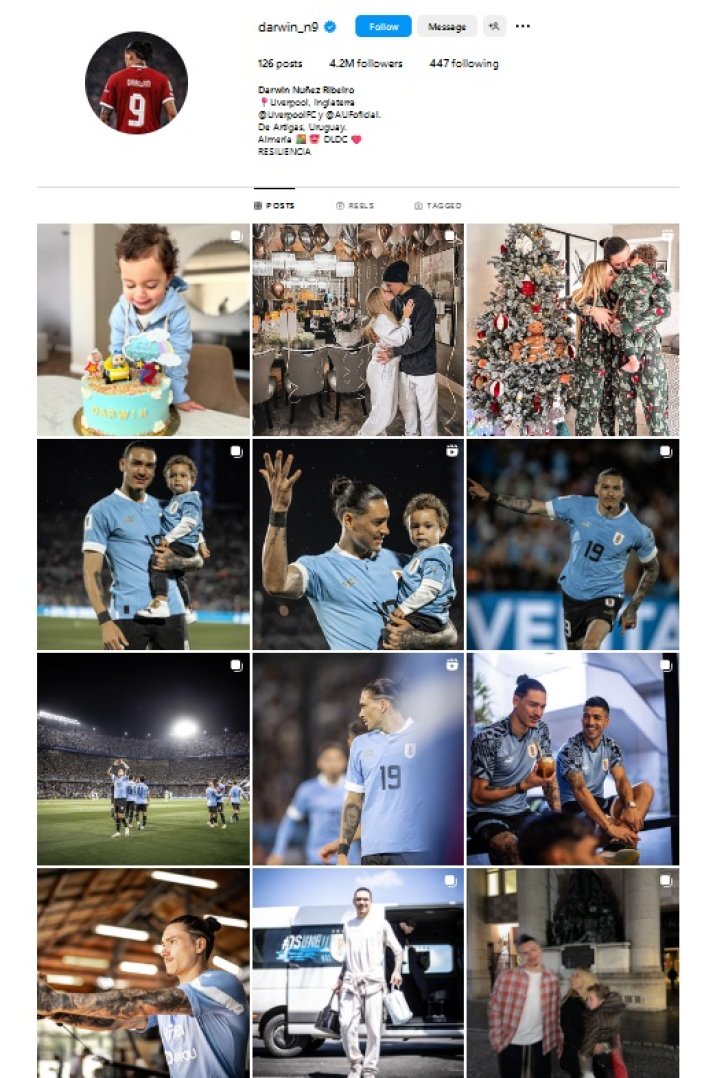Follow the darwin_n9 account
Screen dimensions: 715x1078
point(383,27)
